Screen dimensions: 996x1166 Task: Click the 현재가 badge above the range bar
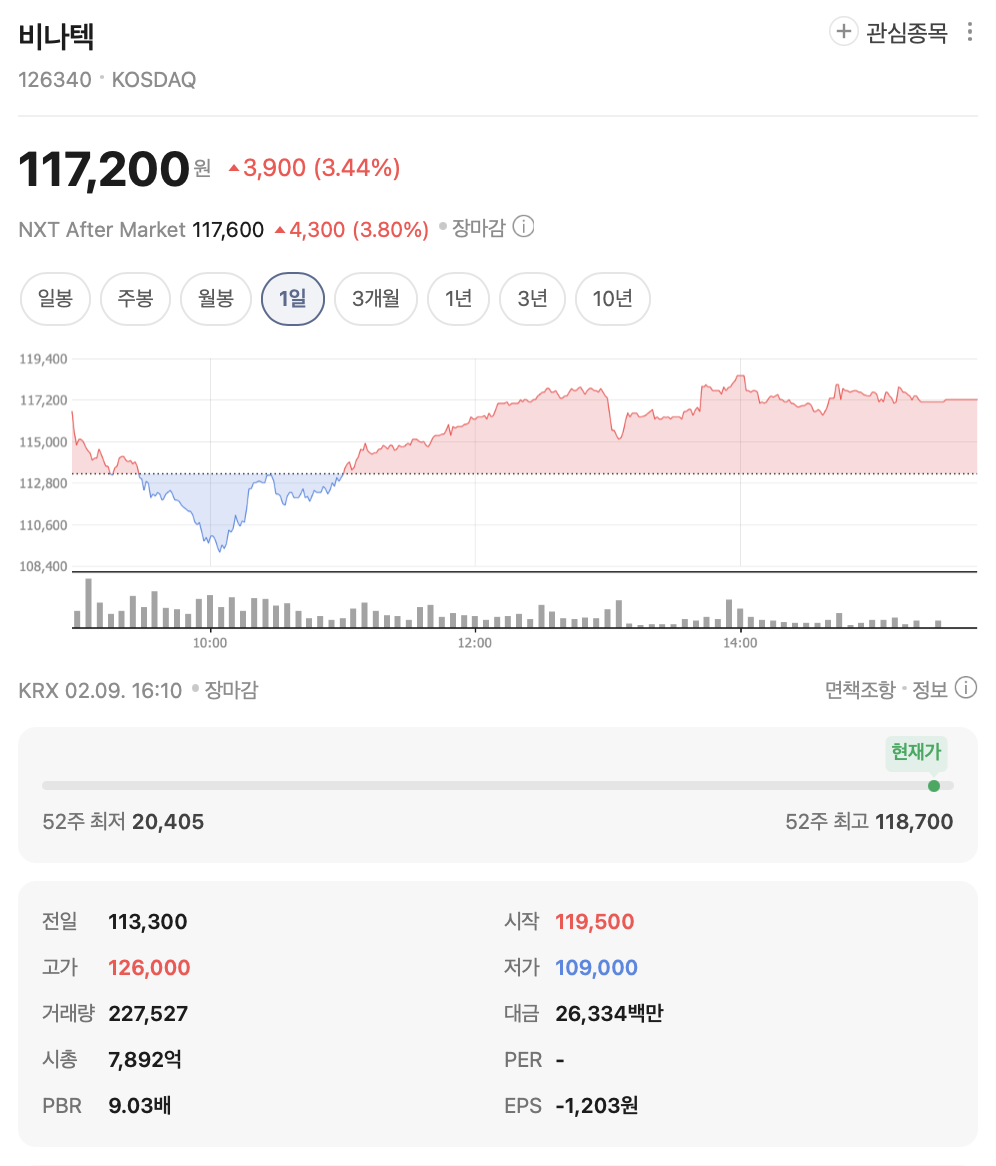[915, 755]
